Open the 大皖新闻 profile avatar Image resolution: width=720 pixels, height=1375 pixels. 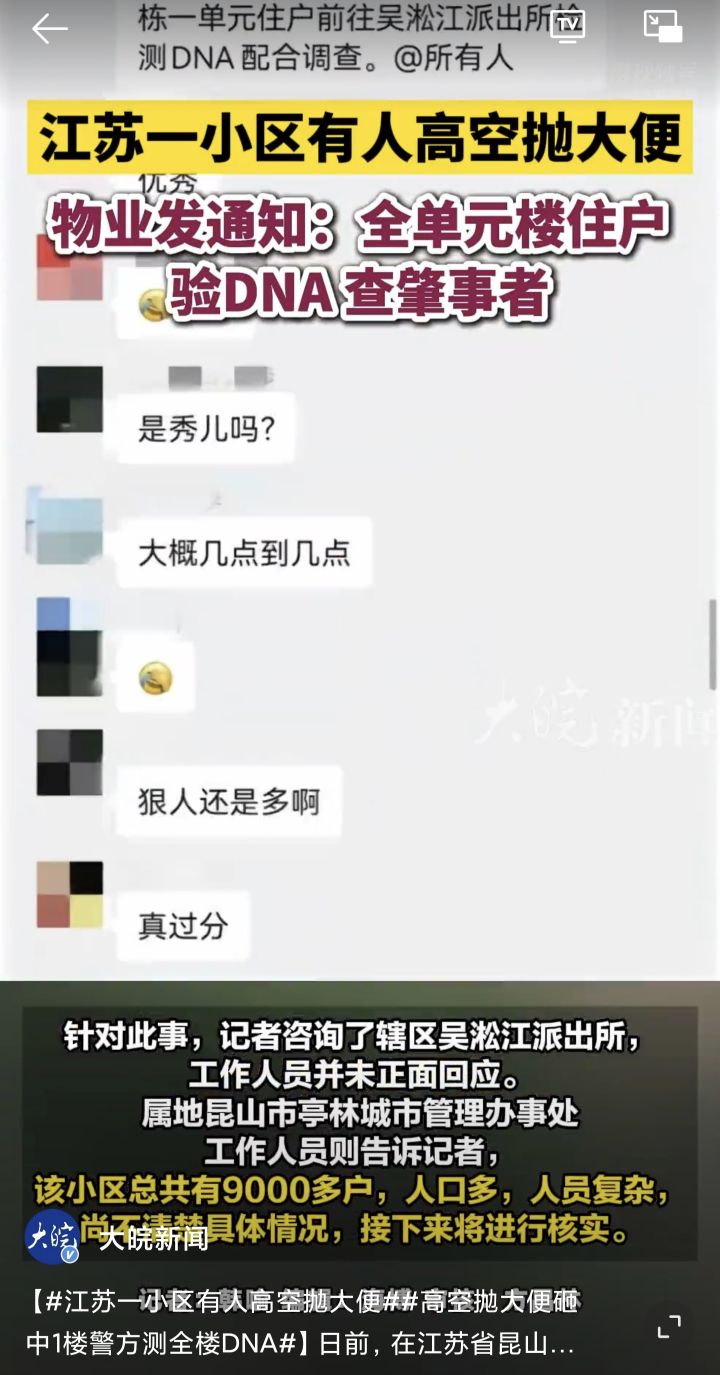click(x=53, y=1238)
